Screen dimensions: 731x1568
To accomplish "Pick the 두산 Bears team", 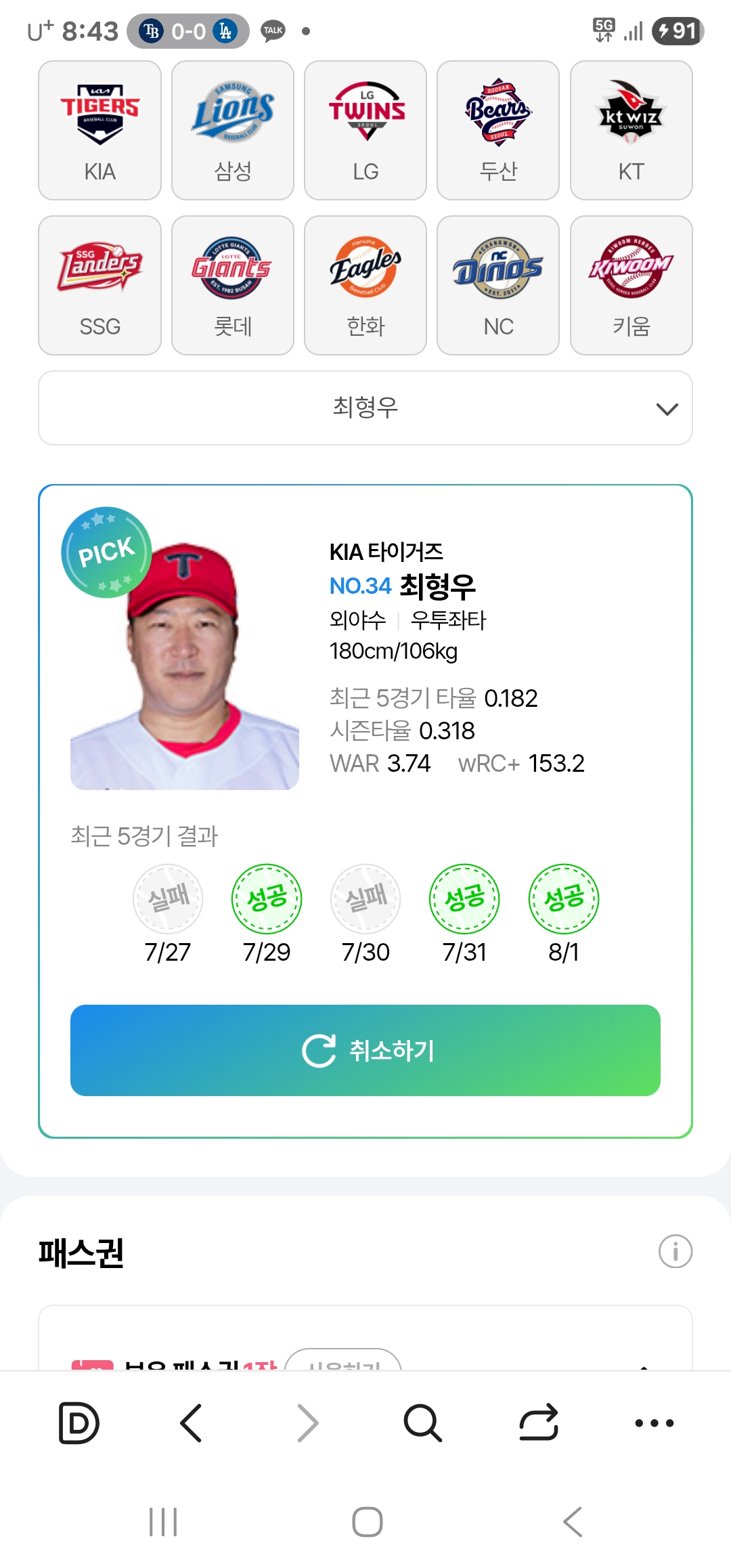I will pyautogui.click(x=498, y=130).
